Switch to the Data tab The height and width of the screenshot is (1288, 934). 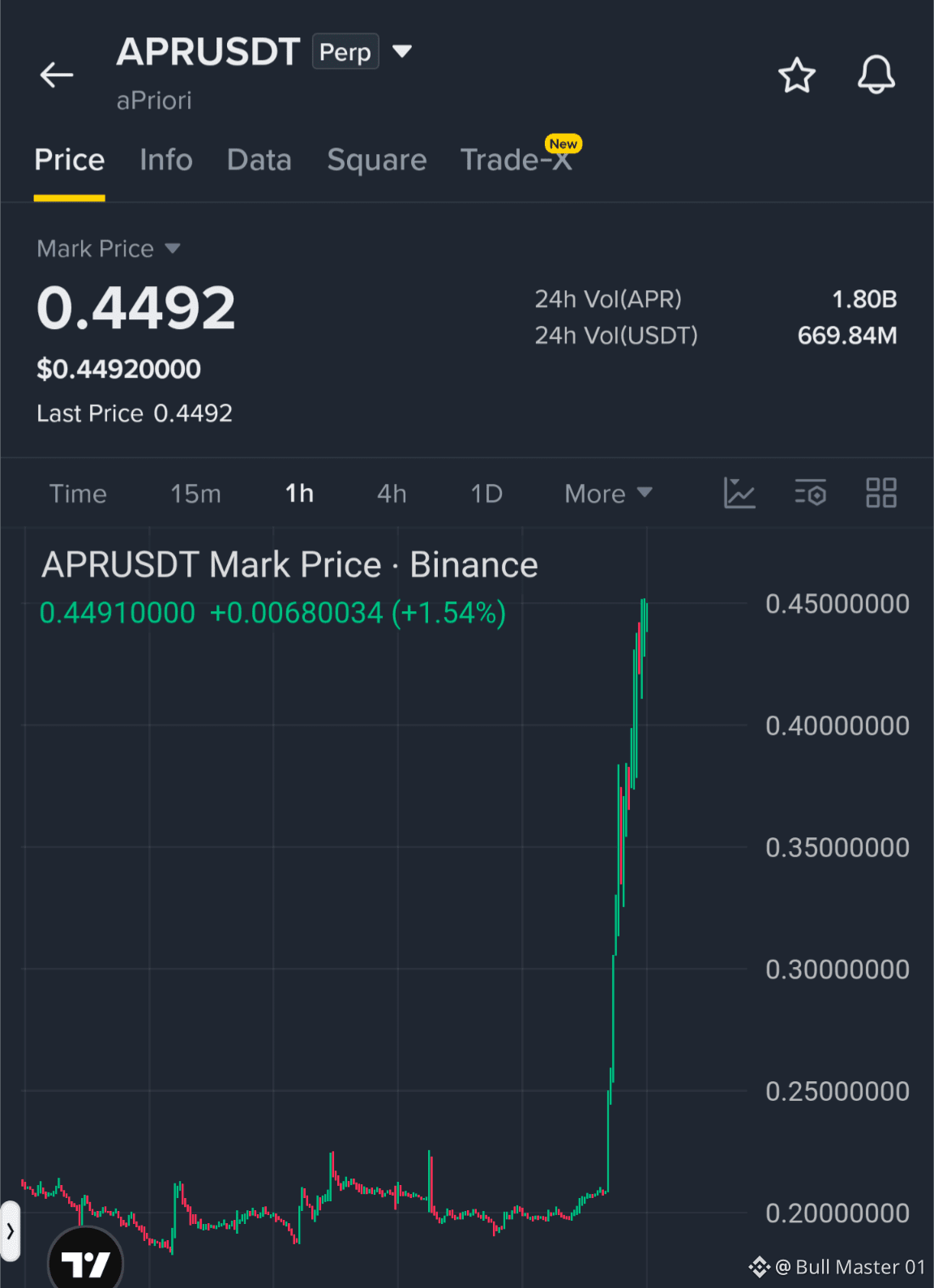point(259,160)
